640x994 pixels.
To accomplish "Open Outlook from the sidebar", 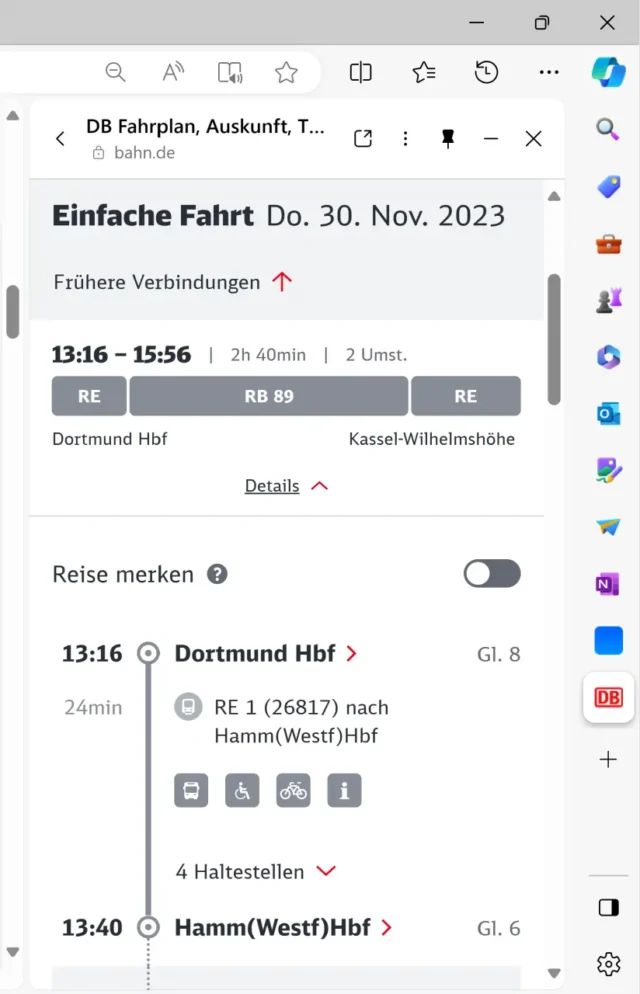I will [608, 413].
